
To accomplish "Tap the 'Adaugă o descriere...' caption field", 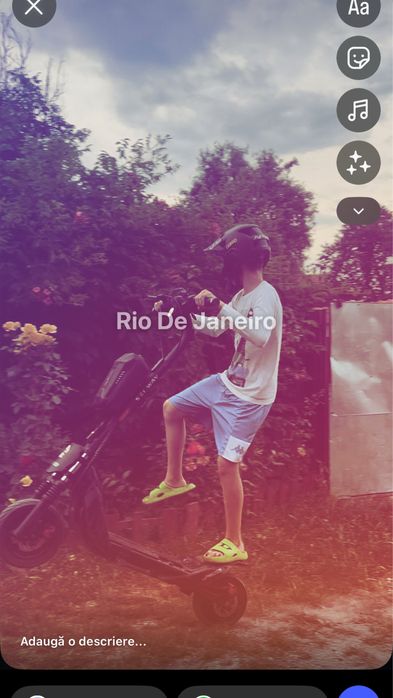I will pyautogui.click(x=83, y=641).
